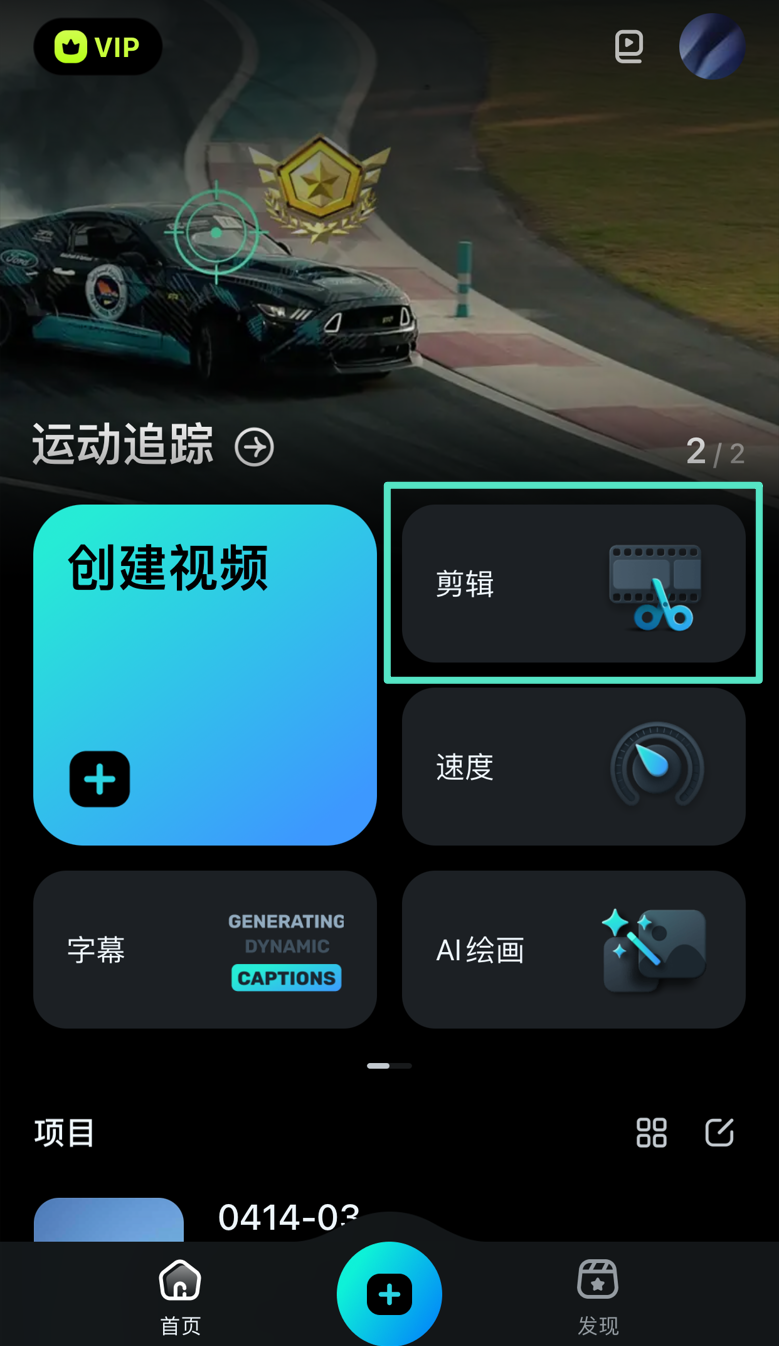Switch projects to grid view layout
Screen dimensions: 779x1346
point(651,1132)
